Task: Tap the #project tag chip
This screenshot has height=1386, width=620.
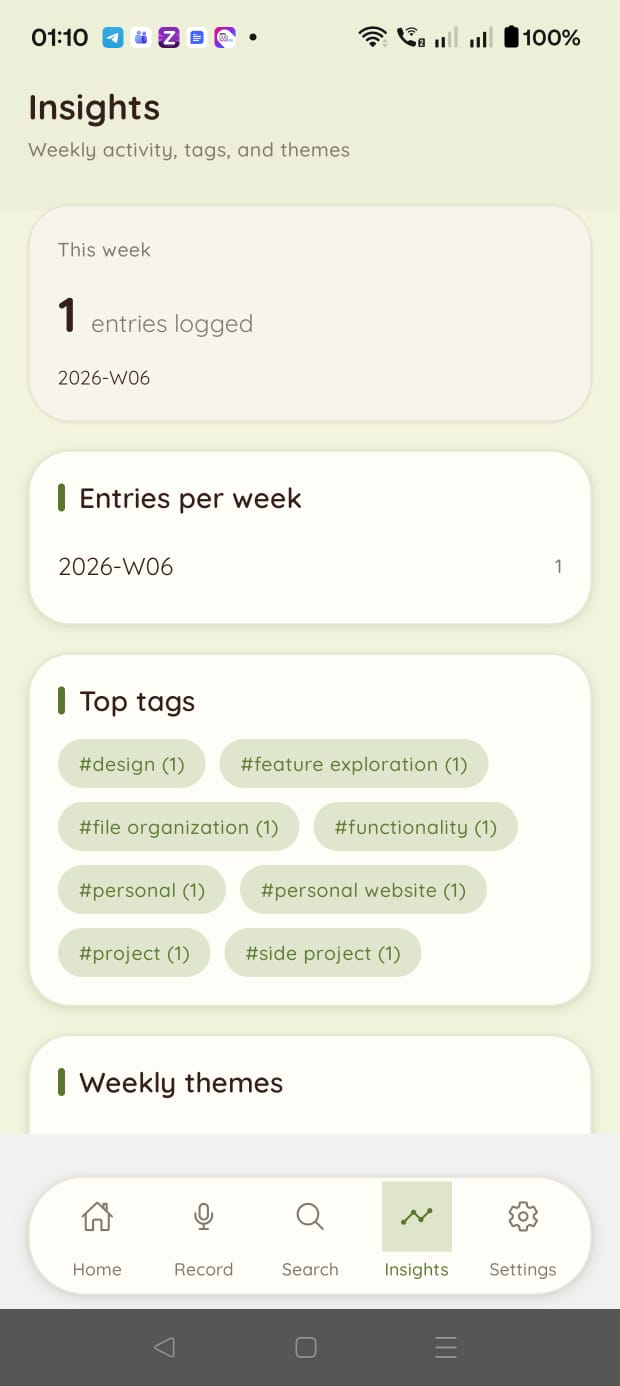Action: 134,953
